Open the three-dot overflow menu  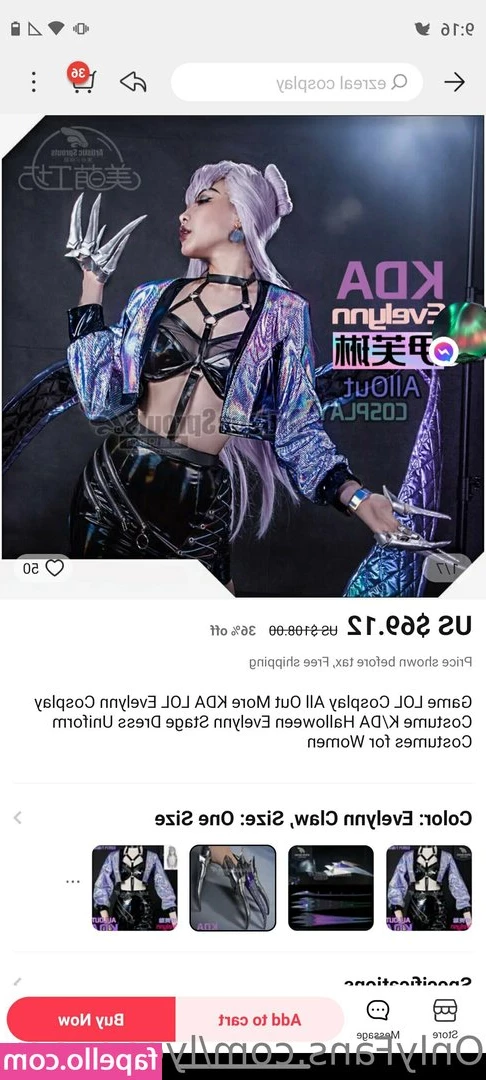(x=33, y=83)
